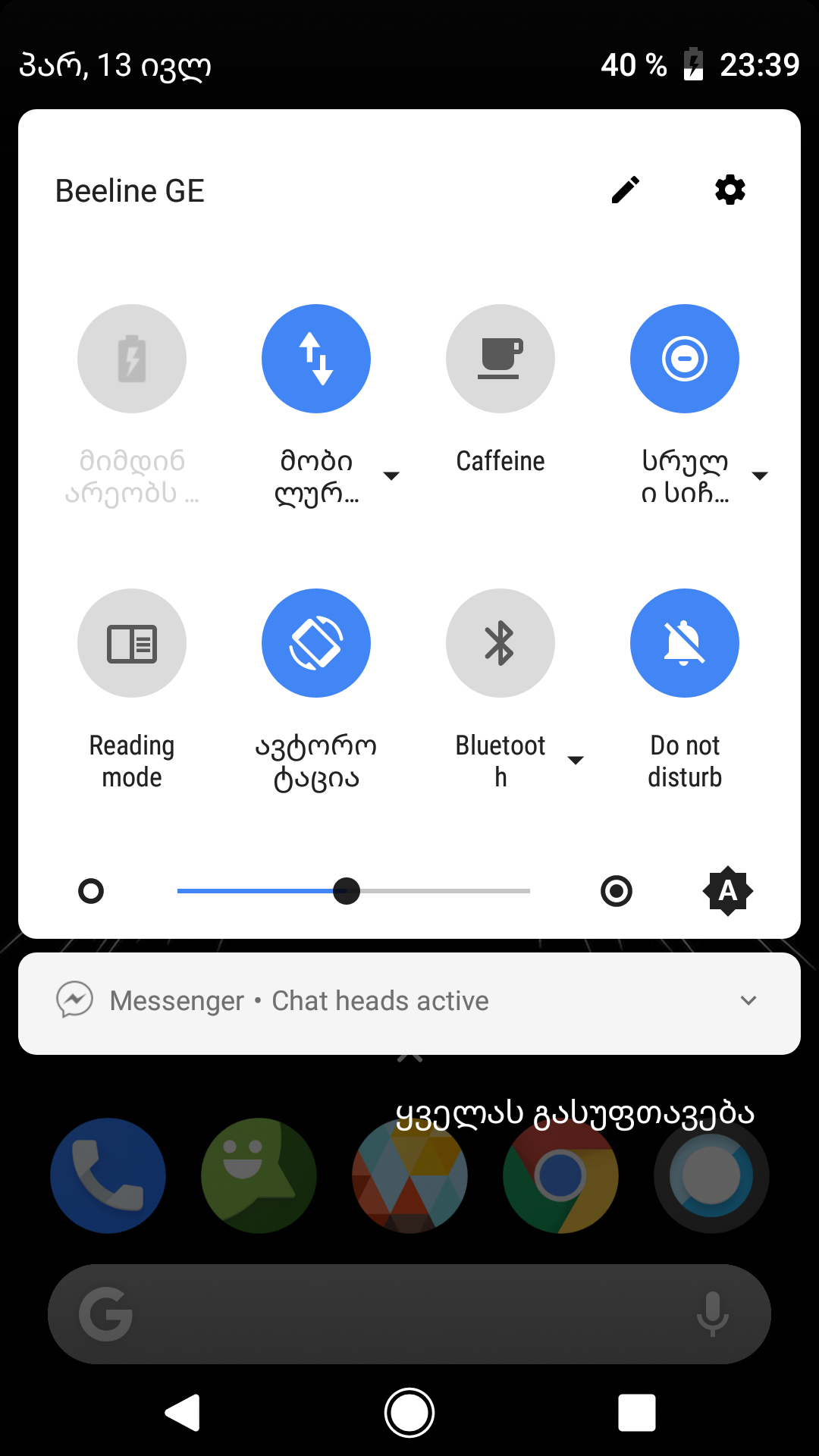Open the mobile data dropdown arrow
819x1456 pixels.
(x=392, y=475)
